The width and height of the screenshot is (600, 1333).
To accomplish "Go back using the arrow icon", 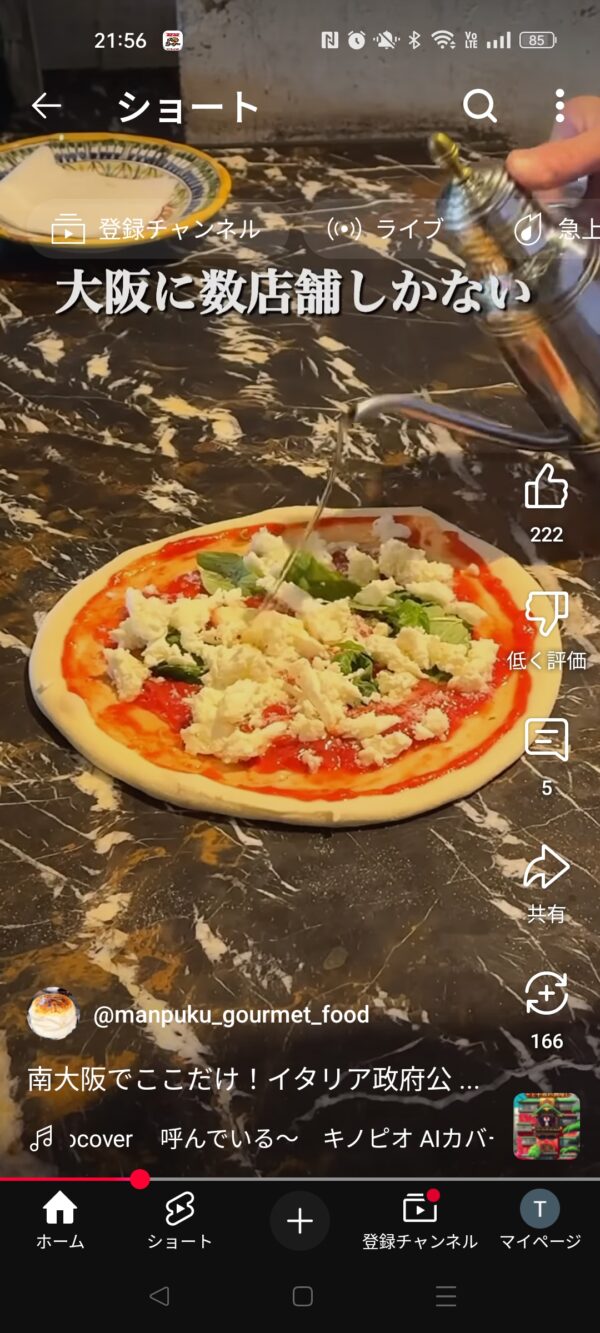I will (46, 106).
